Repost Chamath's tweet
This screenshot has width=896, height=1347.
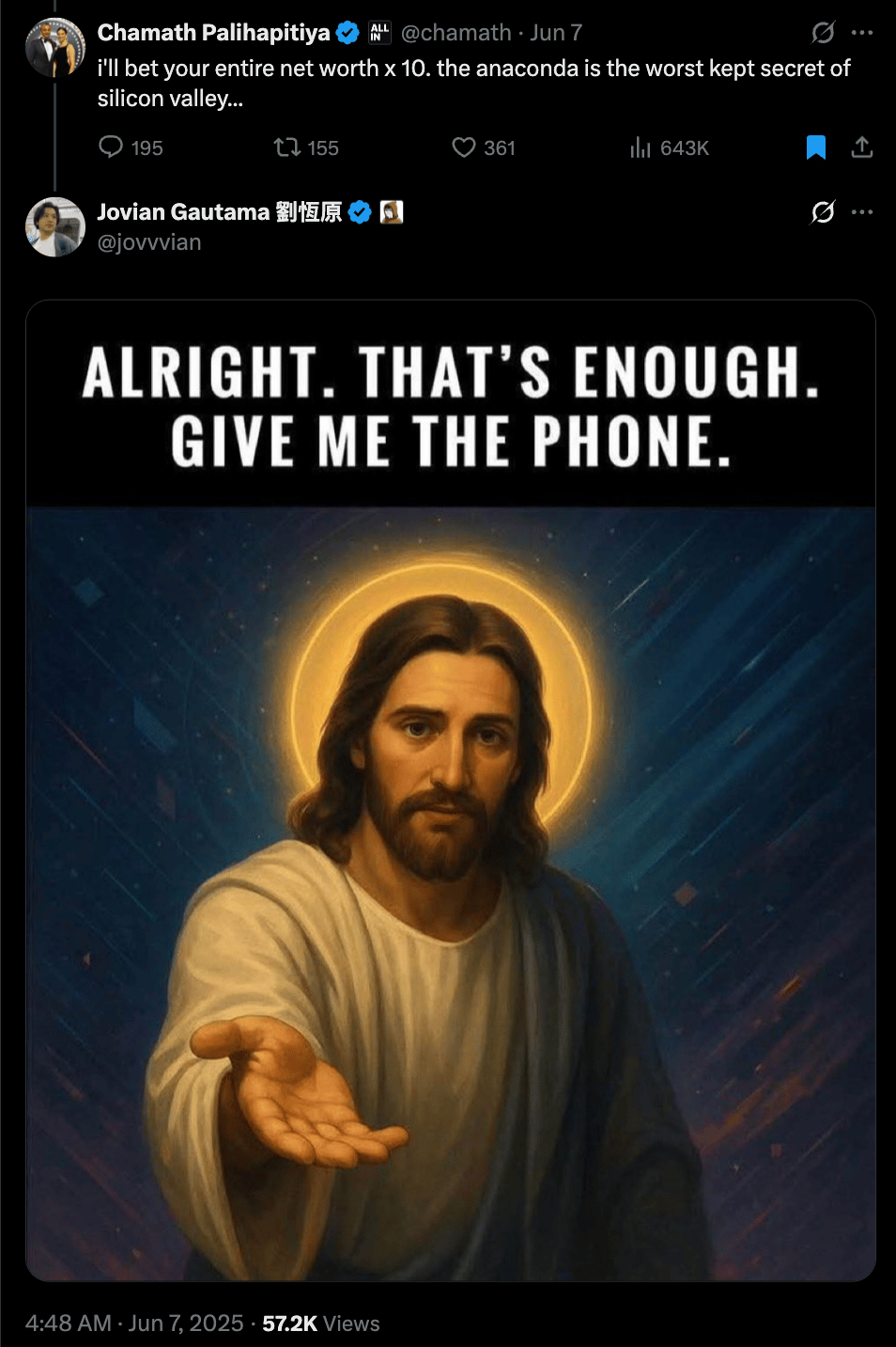pyautogui.click(x=286, y=147)
